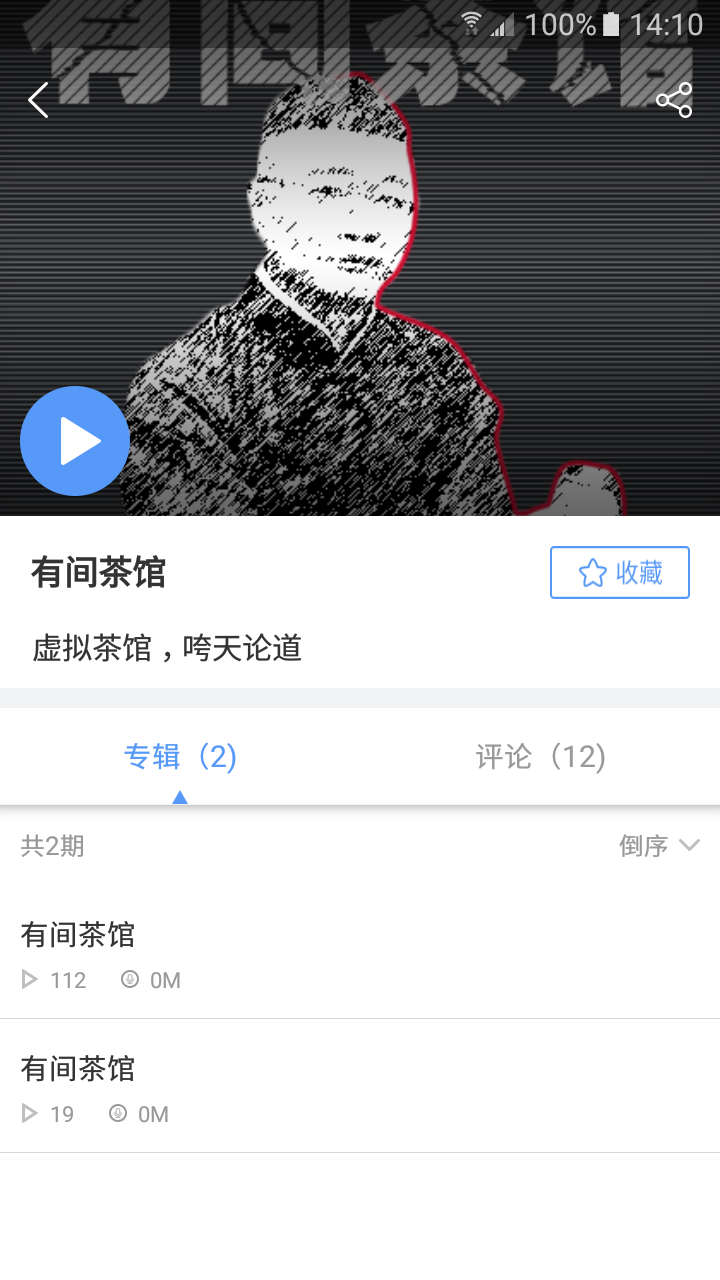The image size is (720, 1280).
Task: Tap the 共2期 episode count label
Action: [52, 845]
